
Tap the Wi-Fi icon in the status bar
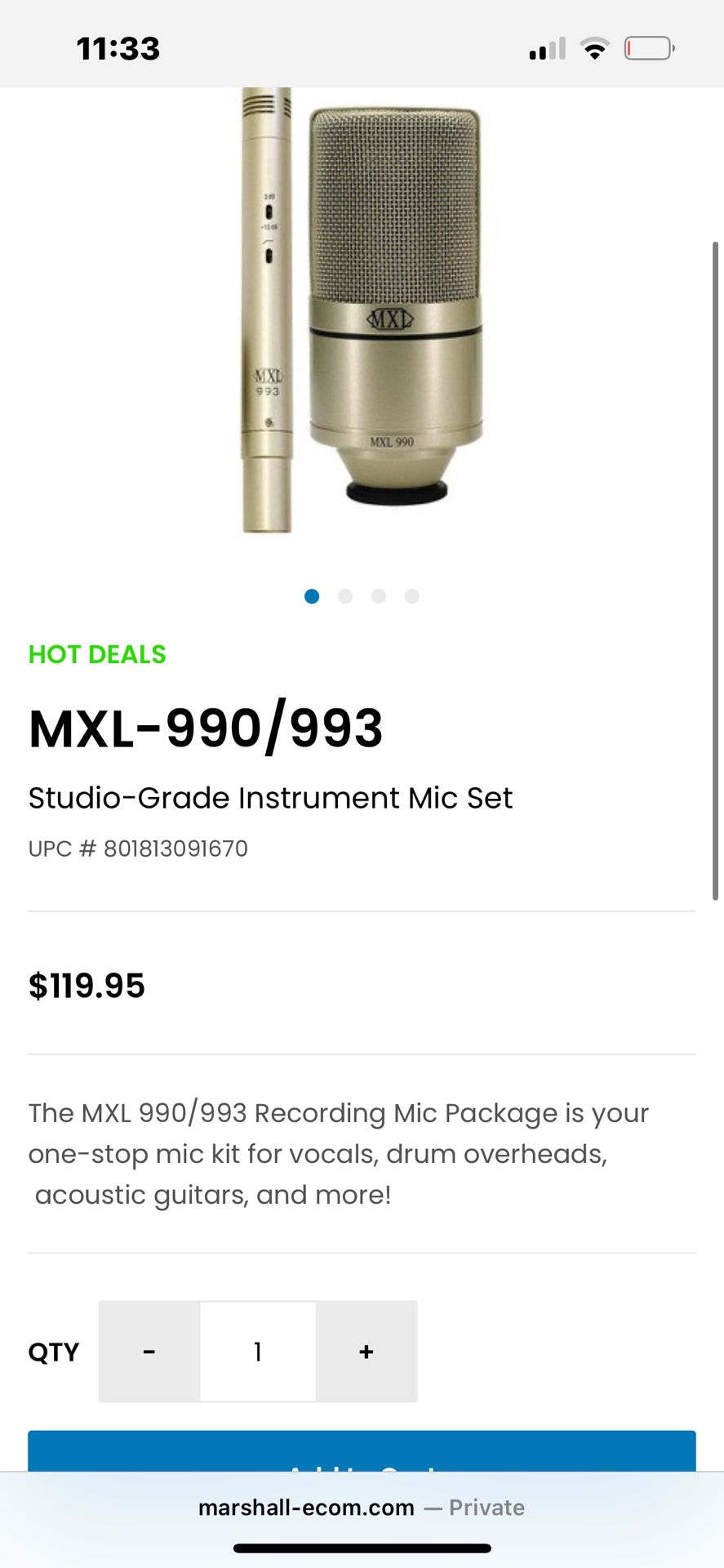tap(595, 49)
